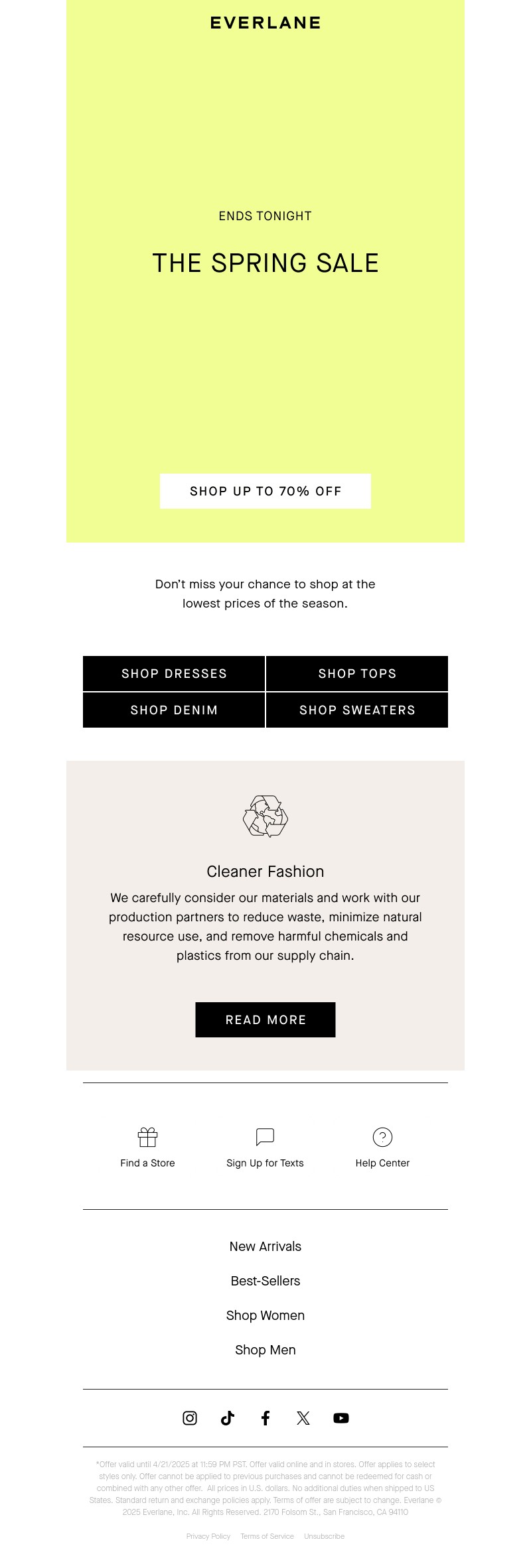The width and height of the screenshot is (531, 1568).
Task: Open Shop Tops
Action: coord(357,673)
